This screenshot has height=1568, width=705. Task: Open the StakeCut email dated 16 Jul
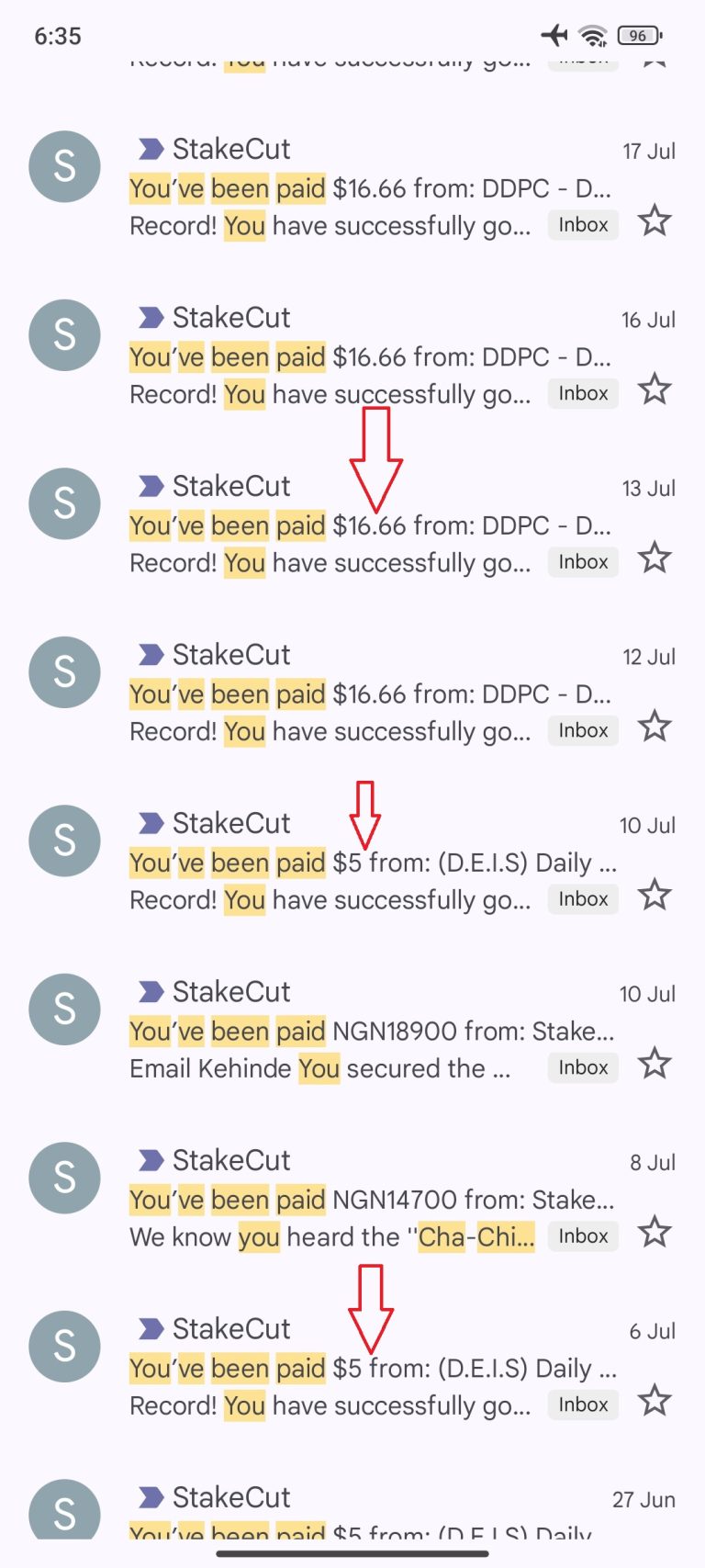(352, 356)
